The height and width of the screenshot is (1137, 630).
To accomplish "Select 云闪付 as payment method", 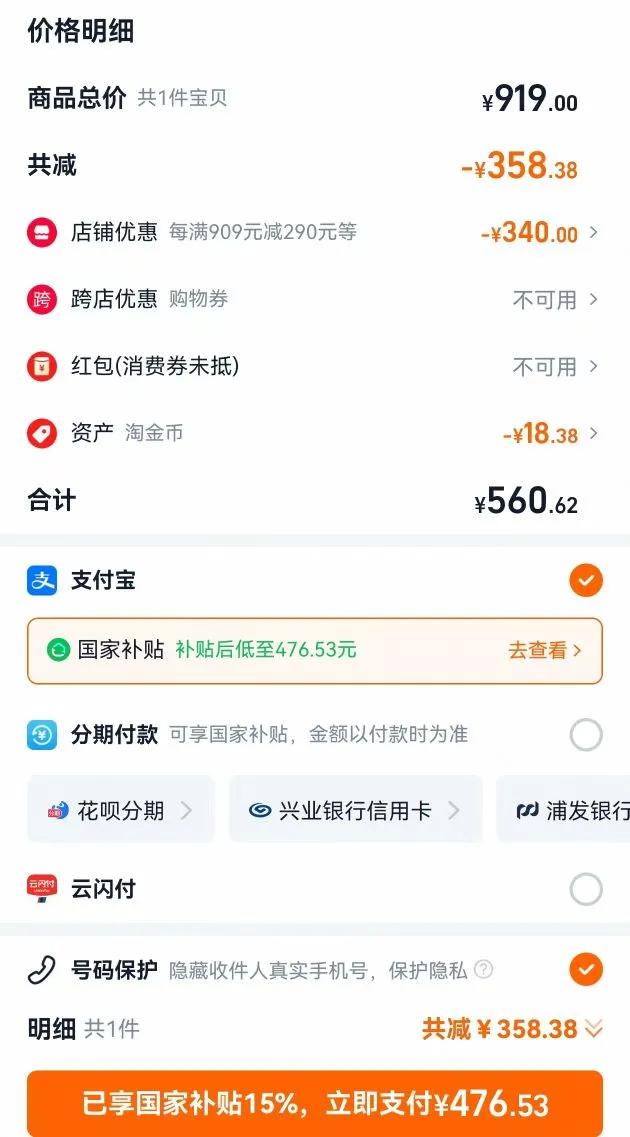I will click(586, 889).
